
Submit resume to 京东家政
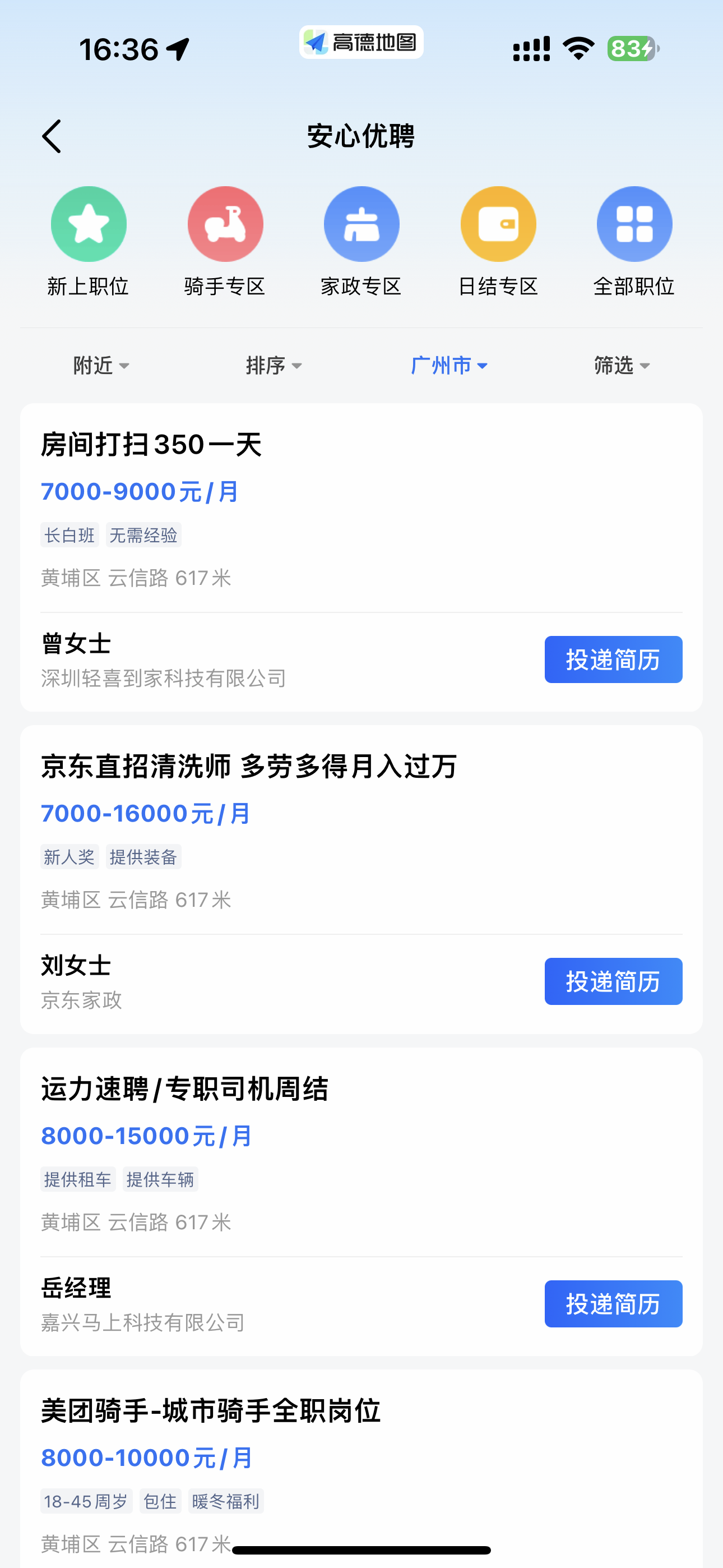(613, 982)
